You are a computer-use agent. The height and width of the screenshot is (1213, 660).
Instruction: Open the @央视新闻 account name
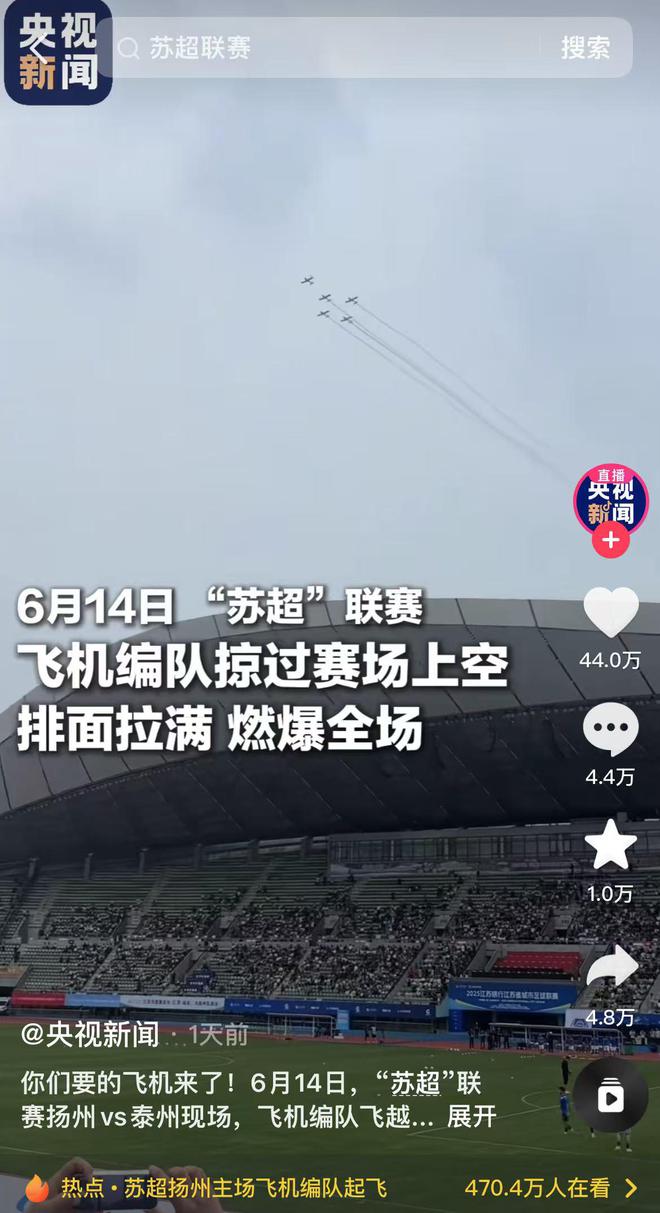tap(90, 1034)
